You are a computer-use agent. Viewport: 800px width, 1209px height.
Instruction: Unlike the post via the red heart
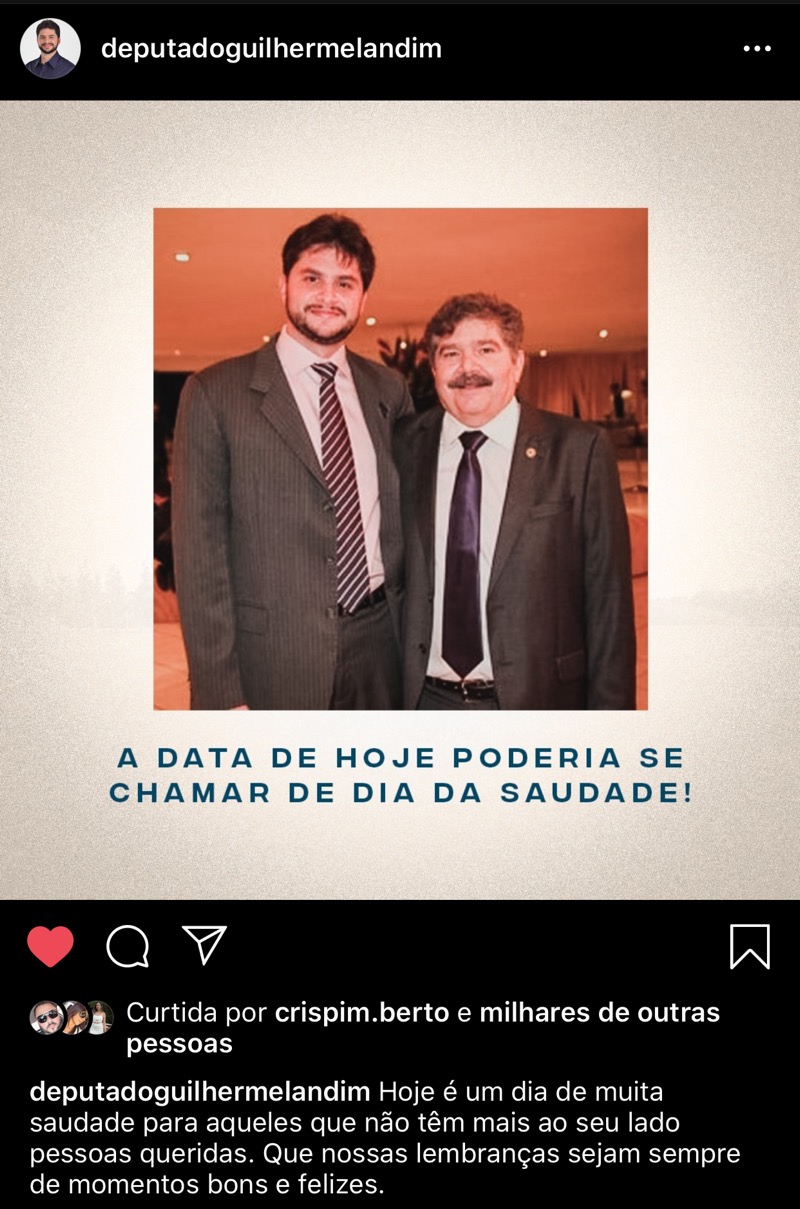(50, 946)
